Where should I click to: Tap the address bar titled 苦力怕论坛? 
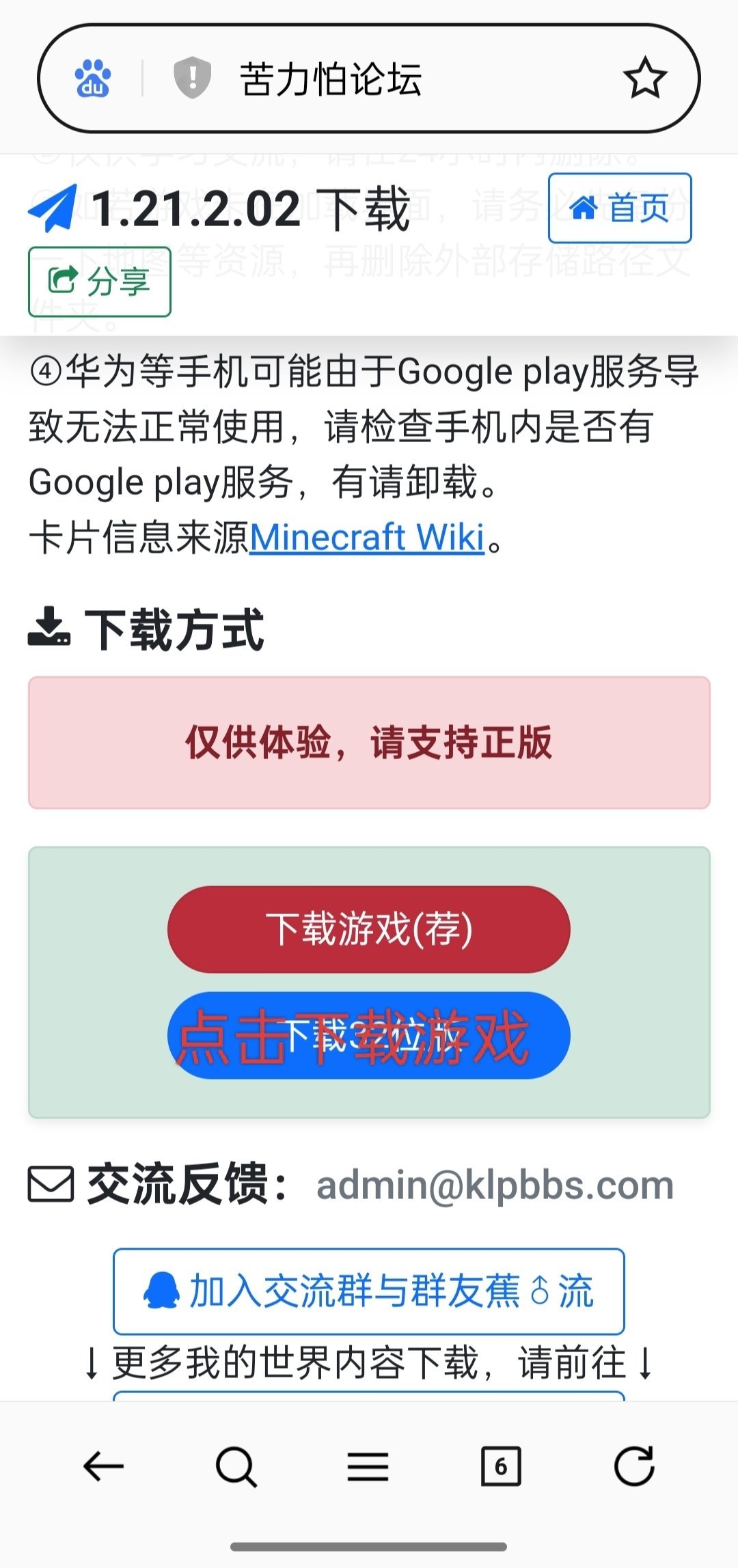pyautogui.click(x=383, y=79)
